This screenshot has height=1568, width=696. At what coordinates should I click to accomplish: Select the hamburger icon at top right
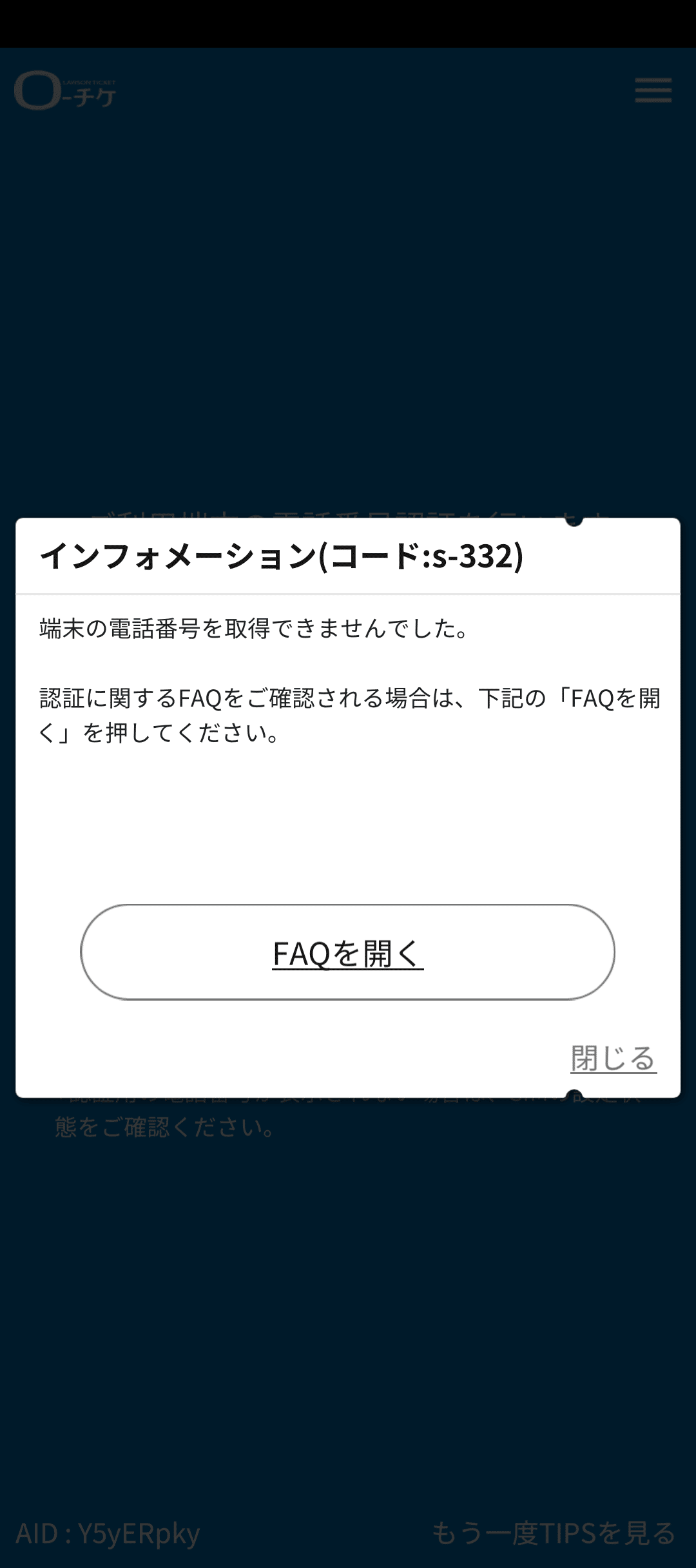pyautogui.click(x=652, y=92)
